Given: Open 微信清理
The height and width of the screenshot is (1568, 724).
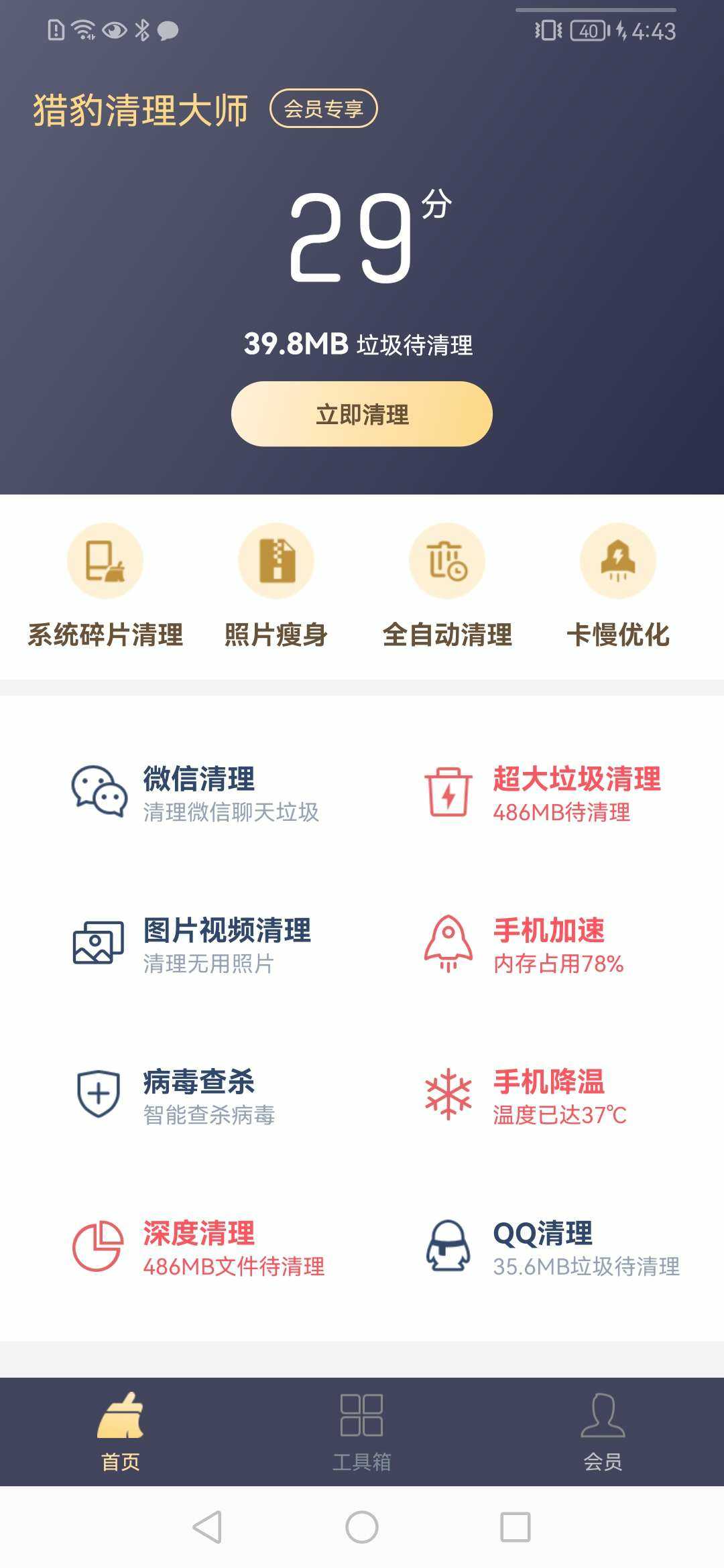Looking at the screenshot, I should click(x=196, y=793).
